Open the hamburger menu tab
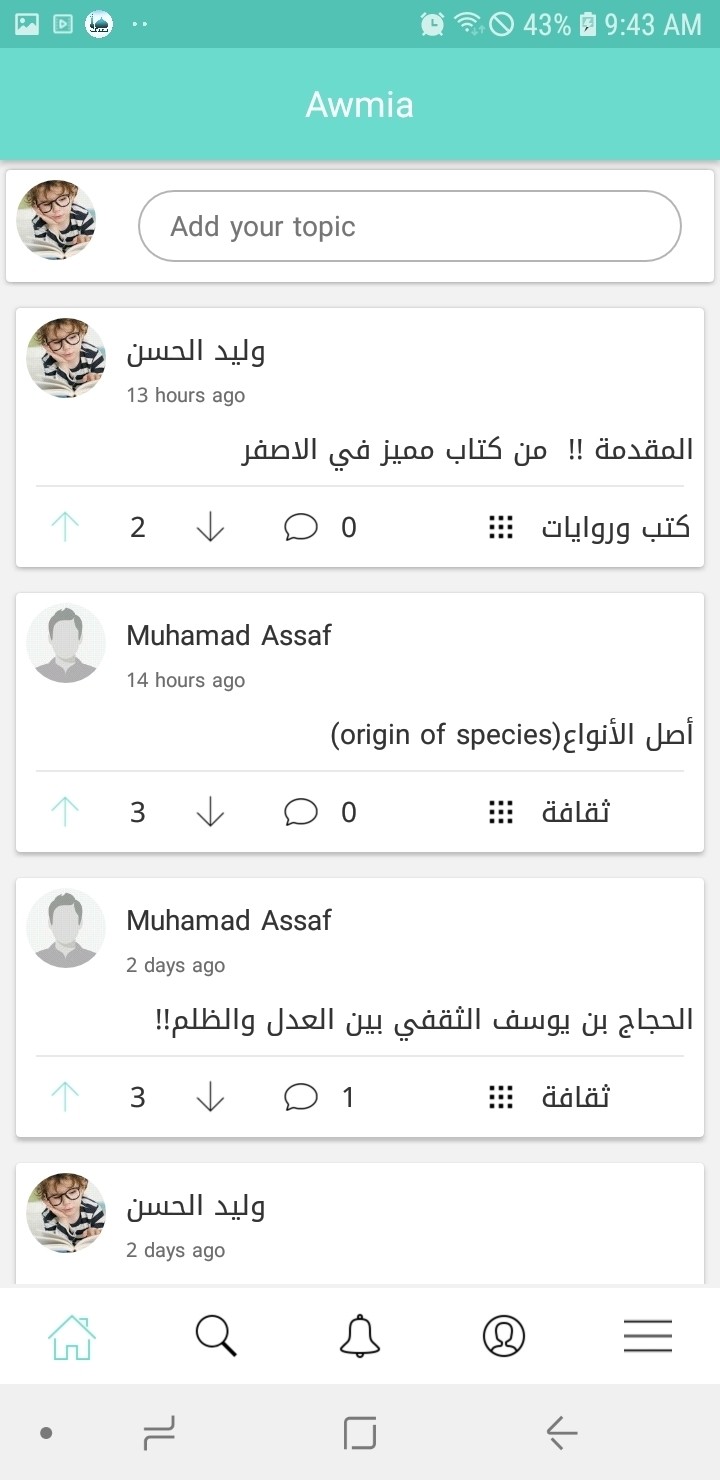 click(x=648, y=1335)
